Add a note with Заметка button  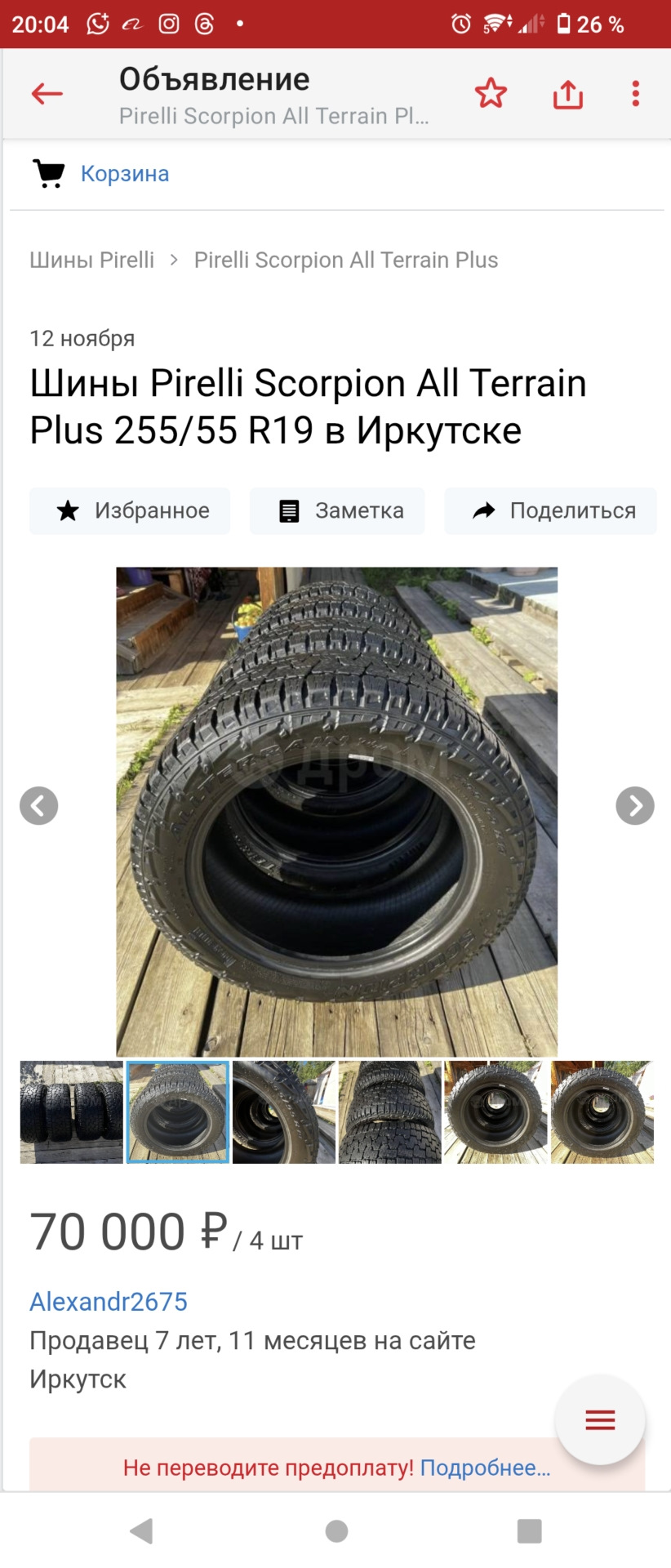[337, 511]
